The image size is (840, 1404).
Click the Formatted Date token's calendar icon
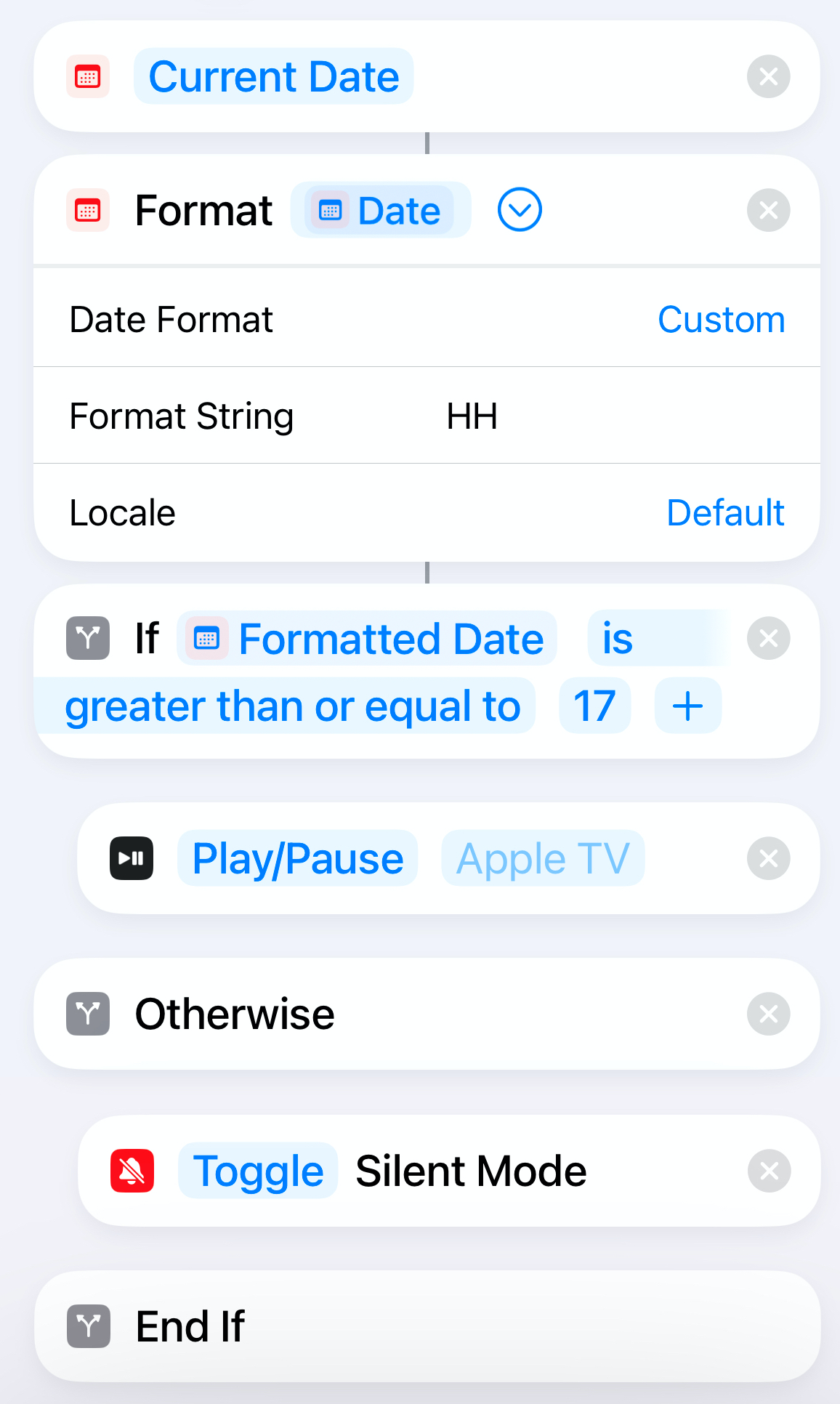click(206, 638)
